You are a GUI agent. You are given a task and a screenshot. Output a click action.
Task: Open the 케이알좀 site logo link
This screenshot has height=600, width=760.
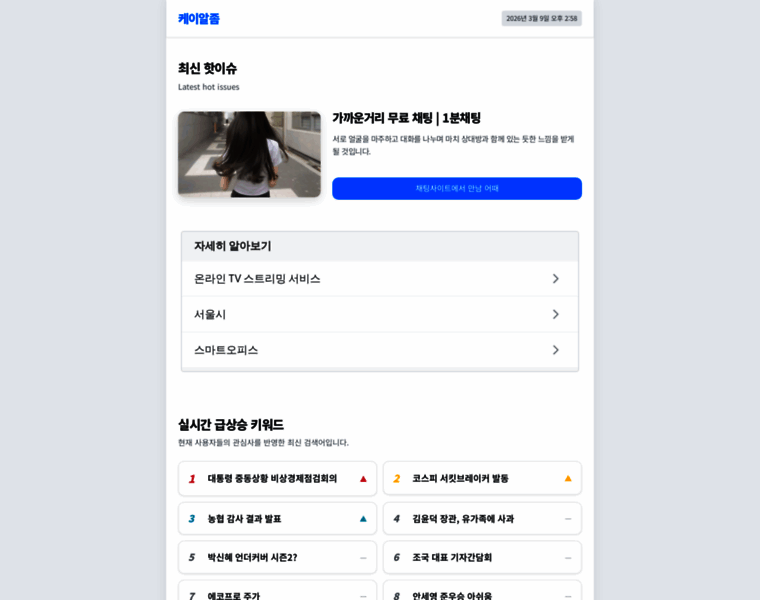click(199, 19)
